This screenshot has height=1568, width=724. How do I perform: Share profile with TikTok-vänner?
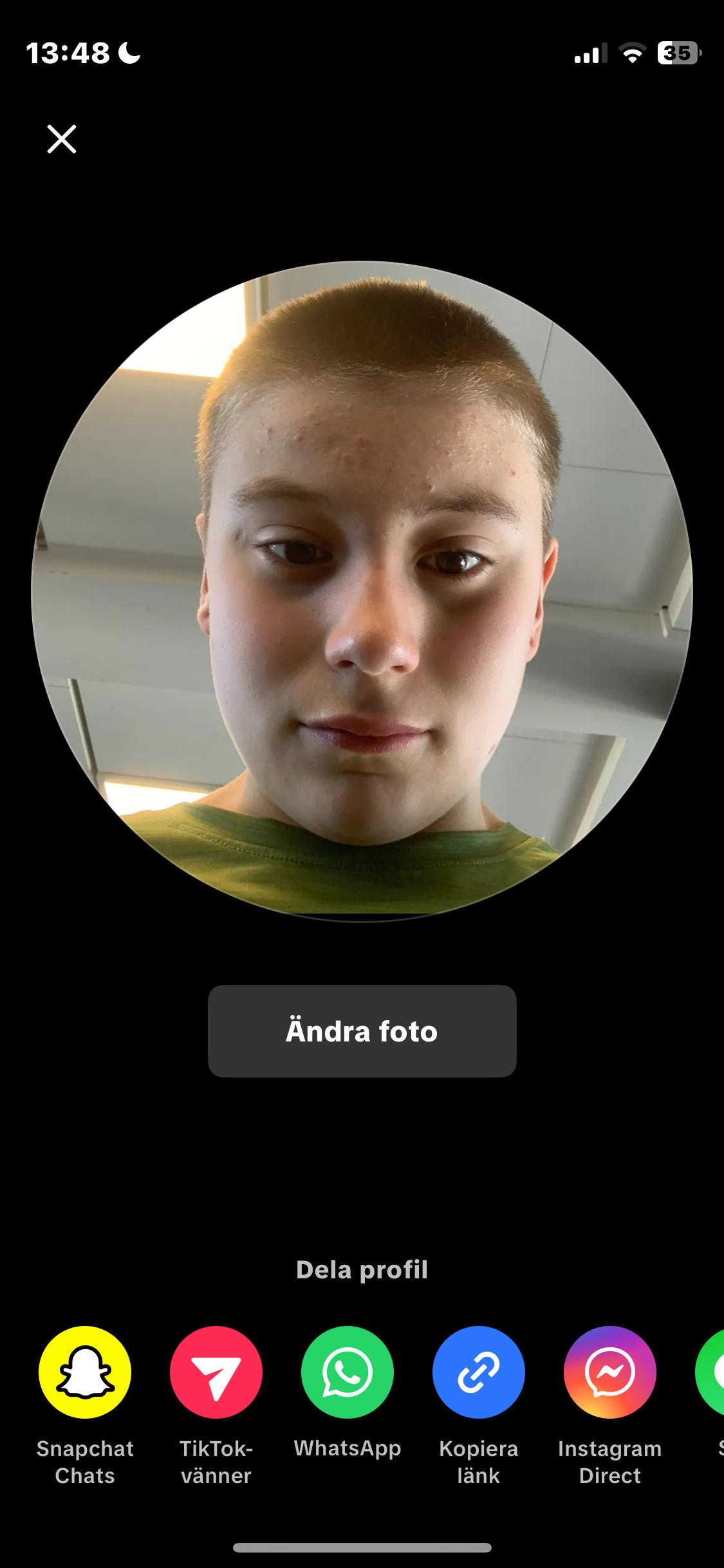click(216, 1372)
